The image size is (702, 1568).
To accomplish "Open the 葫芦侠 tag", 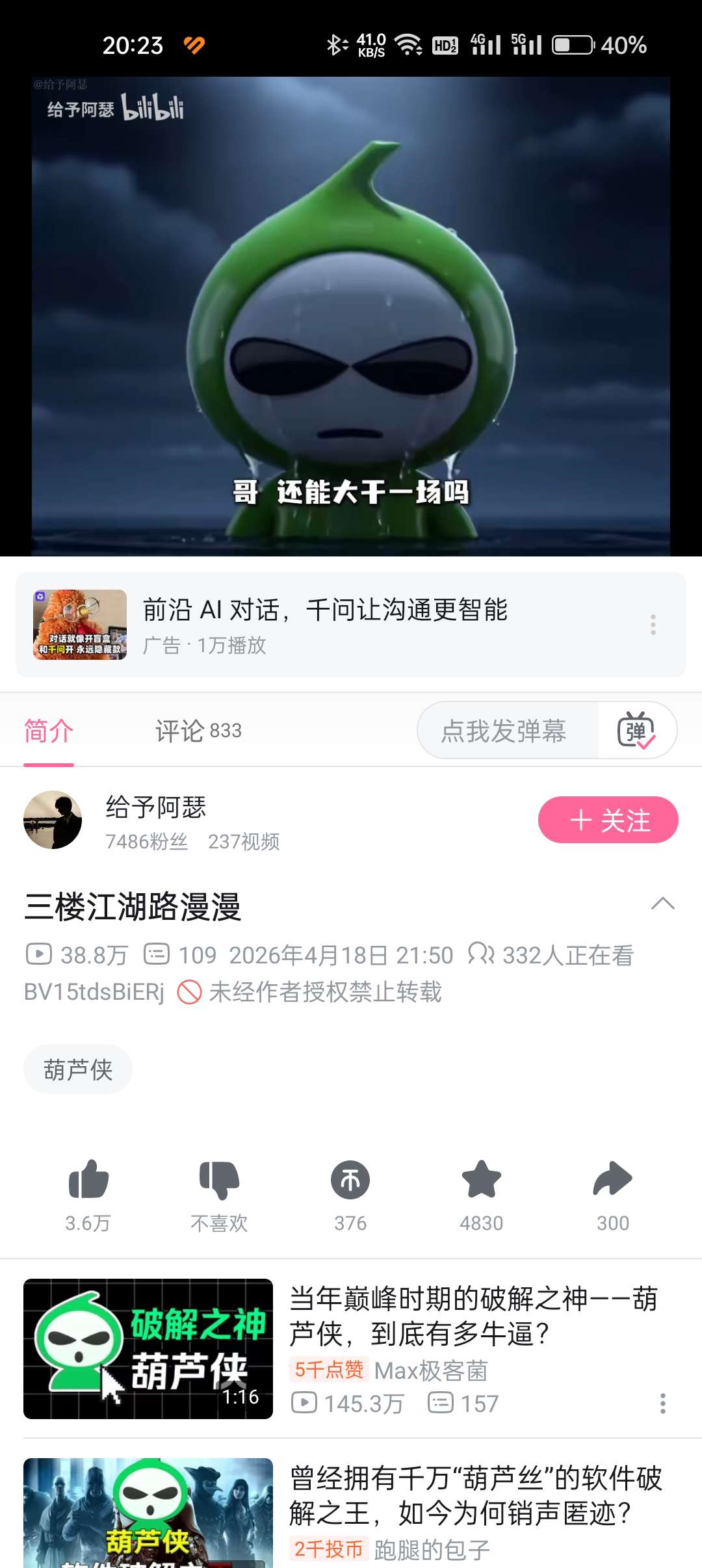I will coord(77,1068).
